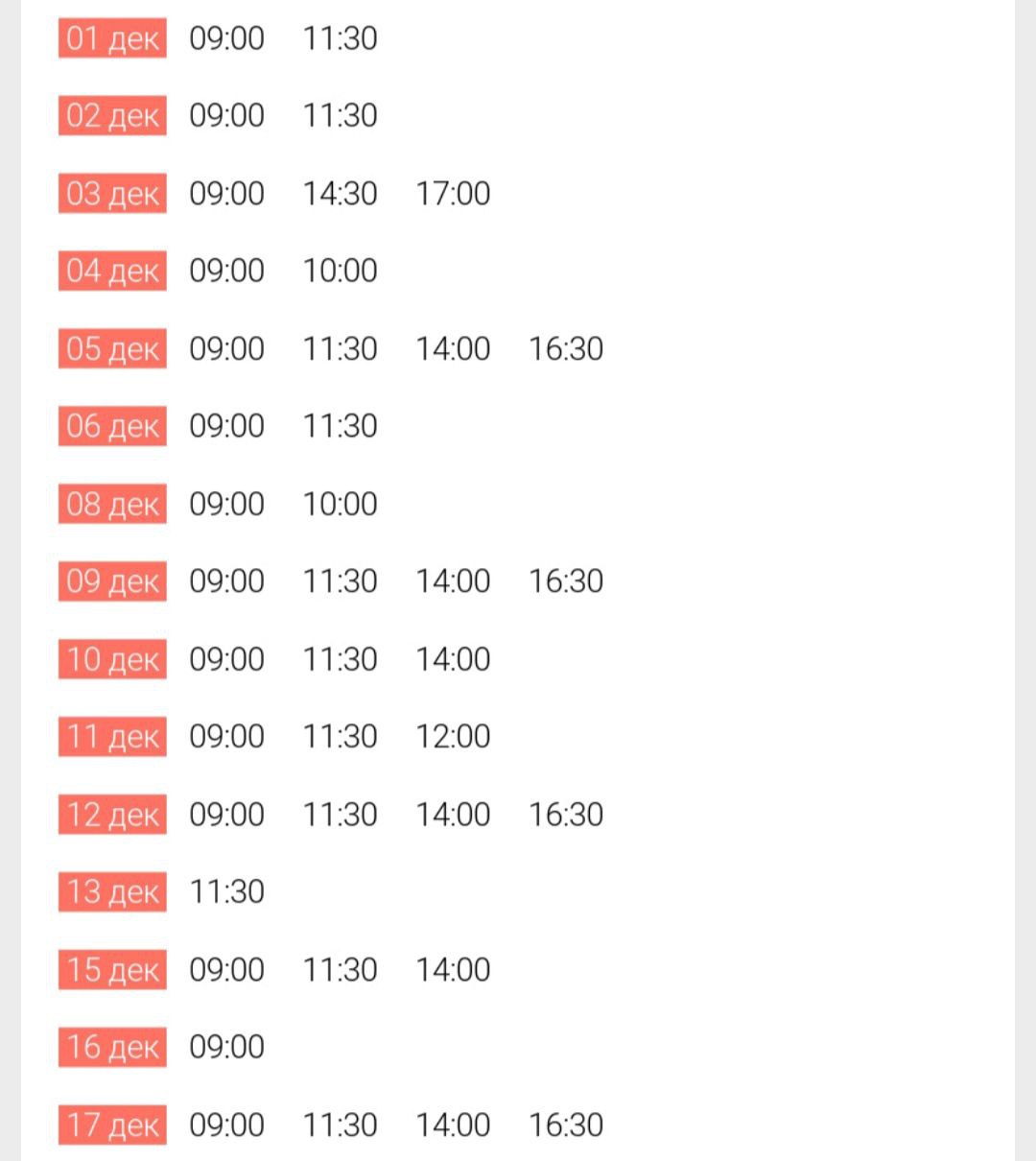Pick 17:00 slot on 03 дек
The height and width of the screenshot is (1161, 1036).
pos(453,194)
